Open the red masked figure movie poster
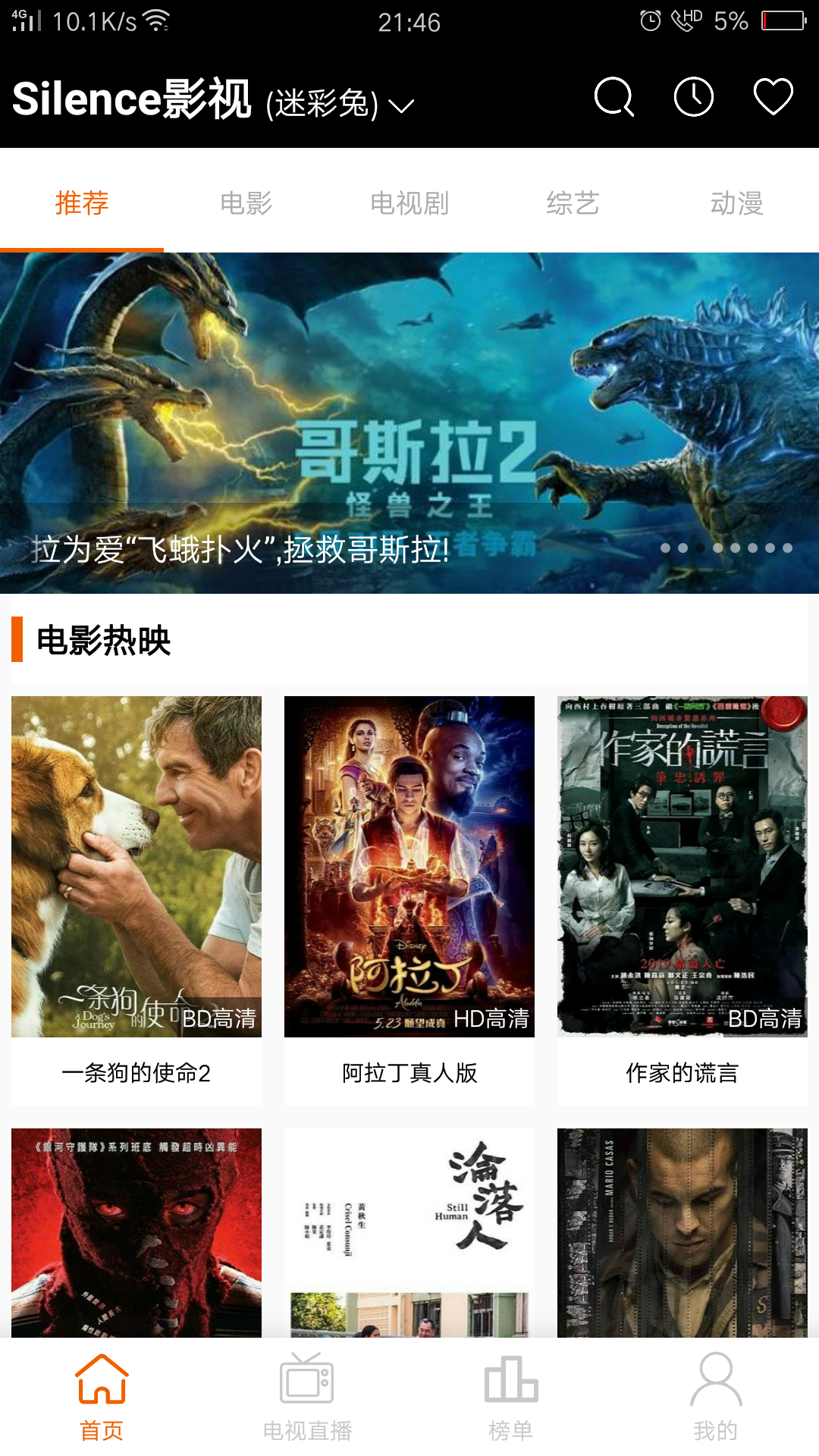 (x=136, y=1232)
